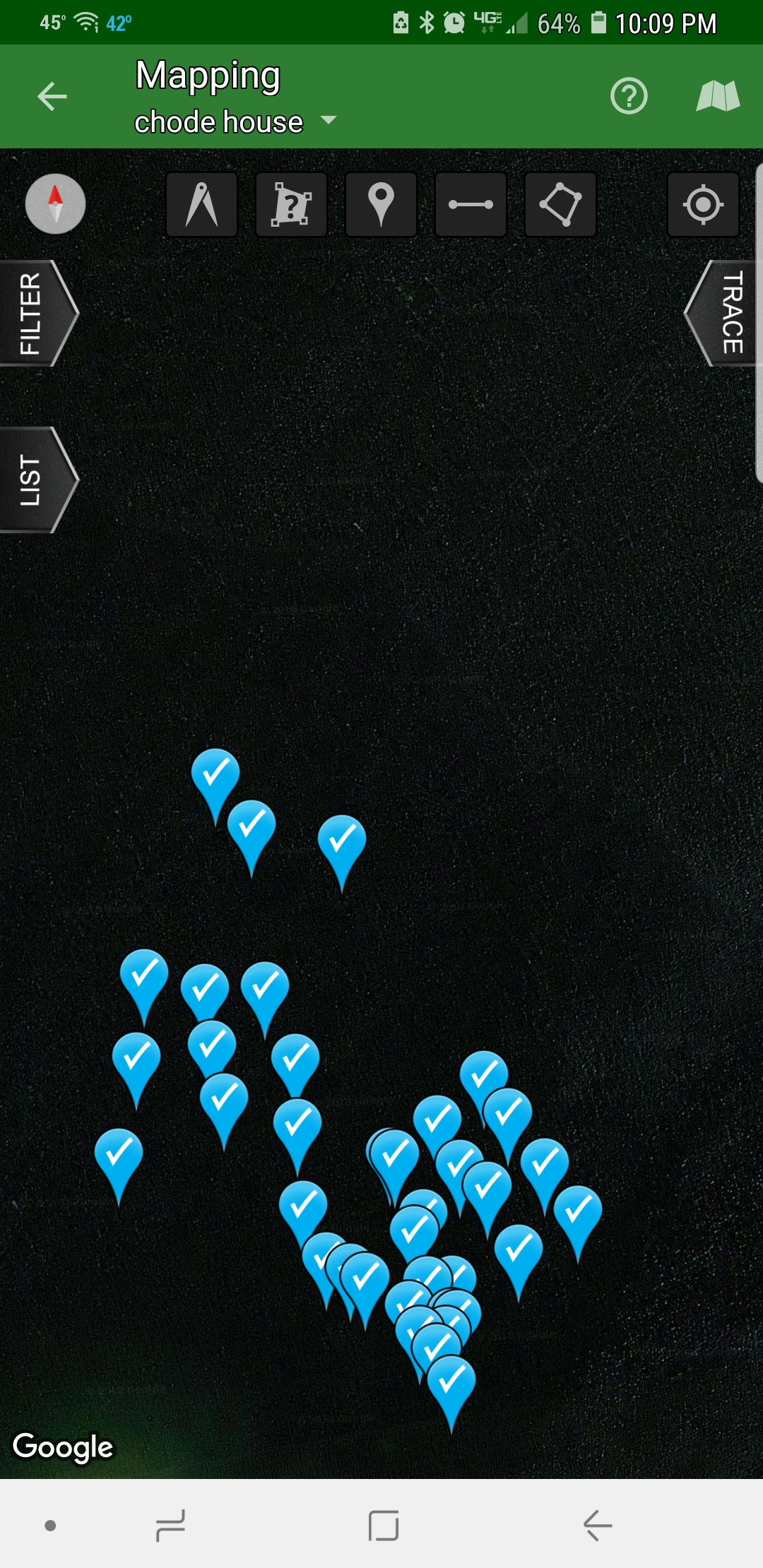Open the system recent apps button

(170, 1525)
